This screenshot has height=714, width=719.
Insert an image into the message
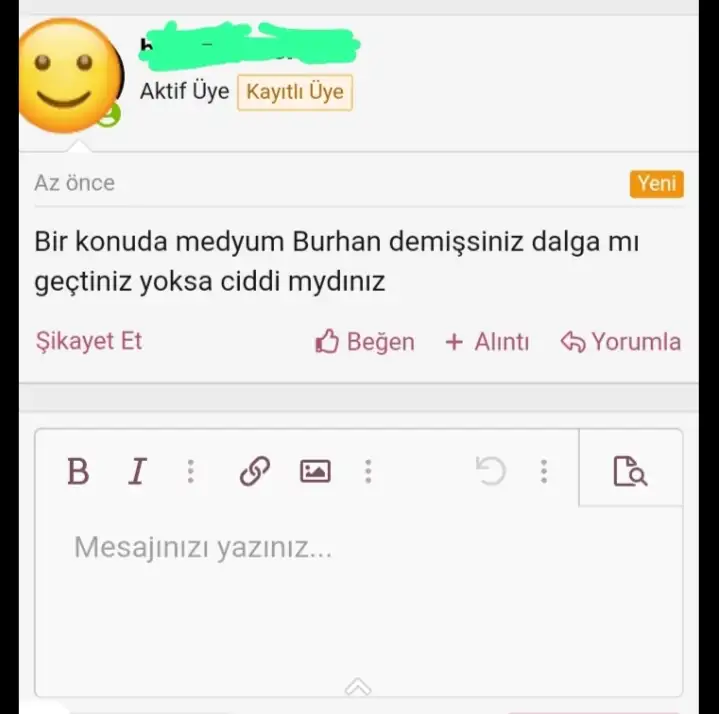(315, 471)
